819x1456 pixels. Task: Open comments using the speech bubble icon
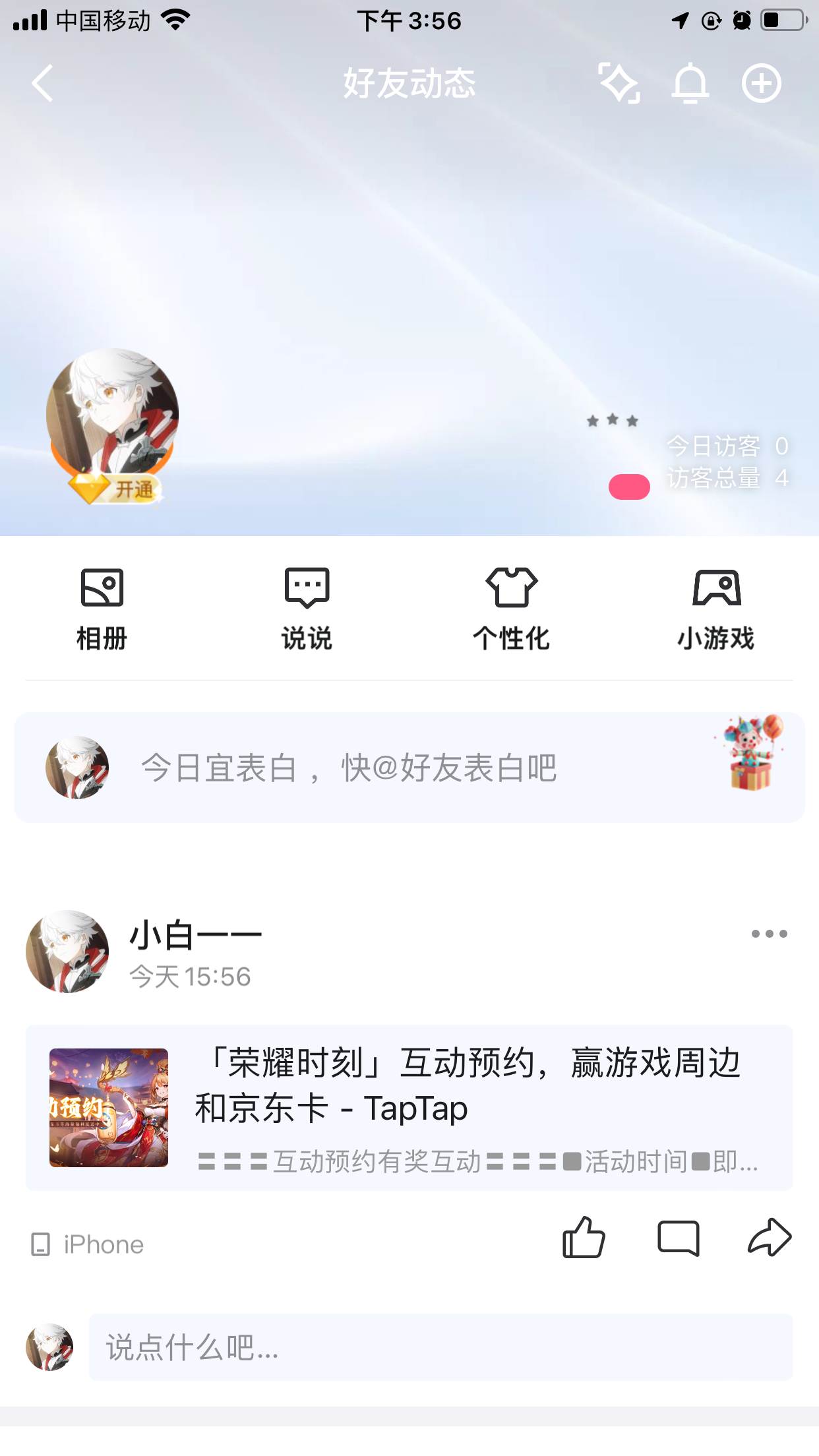pos(679,1238)
